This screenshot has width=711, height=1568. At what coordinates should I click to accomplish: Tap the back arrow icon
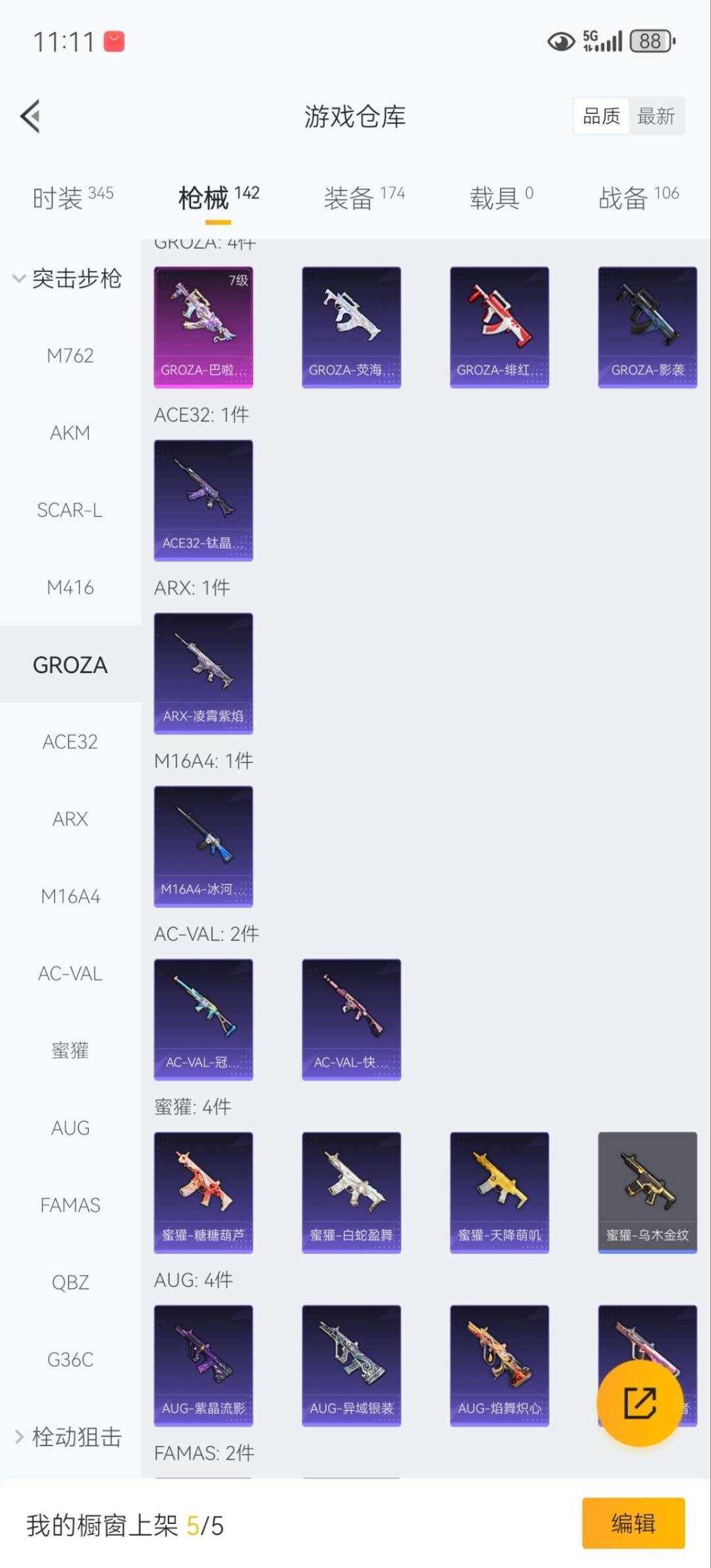[x=30, y=116]
